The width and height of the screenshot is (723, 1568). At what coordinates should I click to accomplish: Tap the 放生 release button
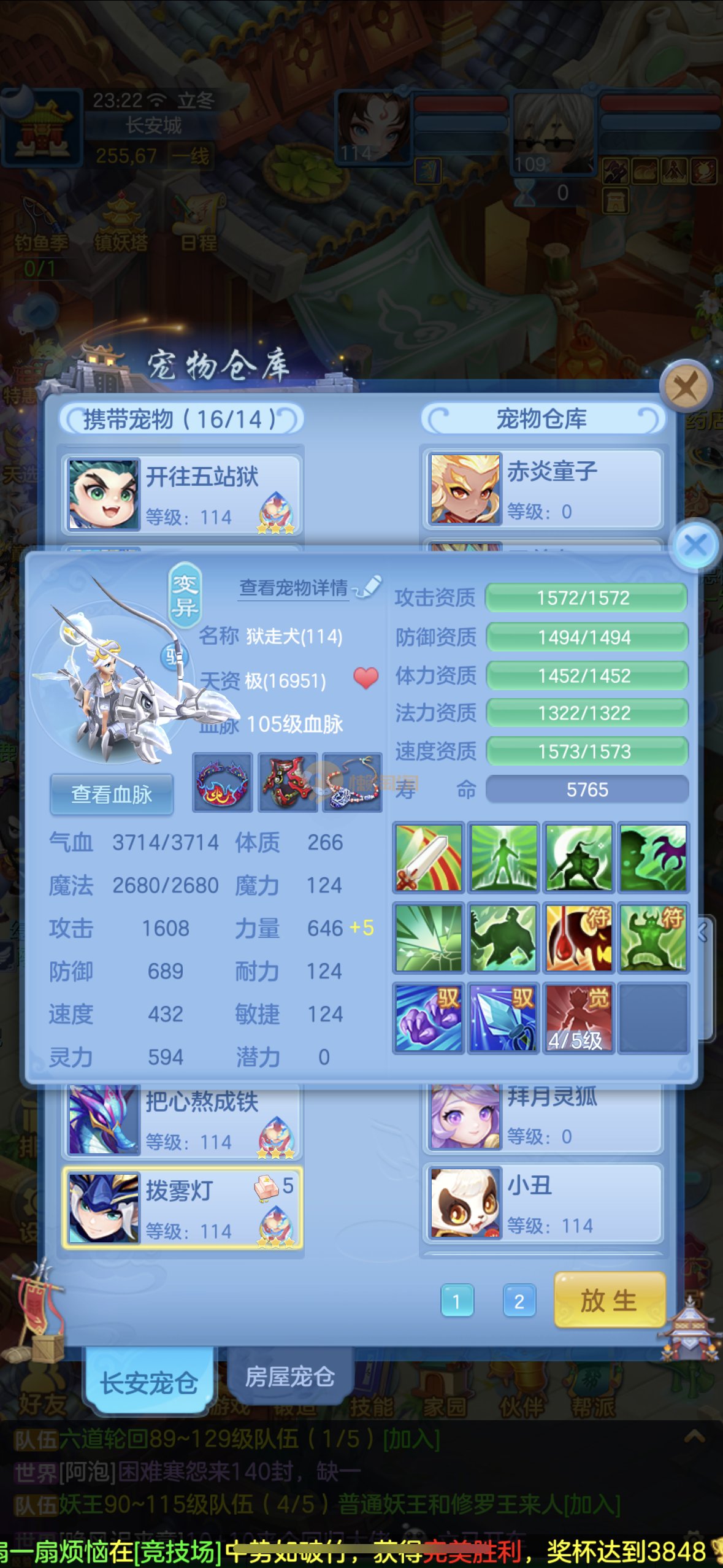[x=609, y=1300]
